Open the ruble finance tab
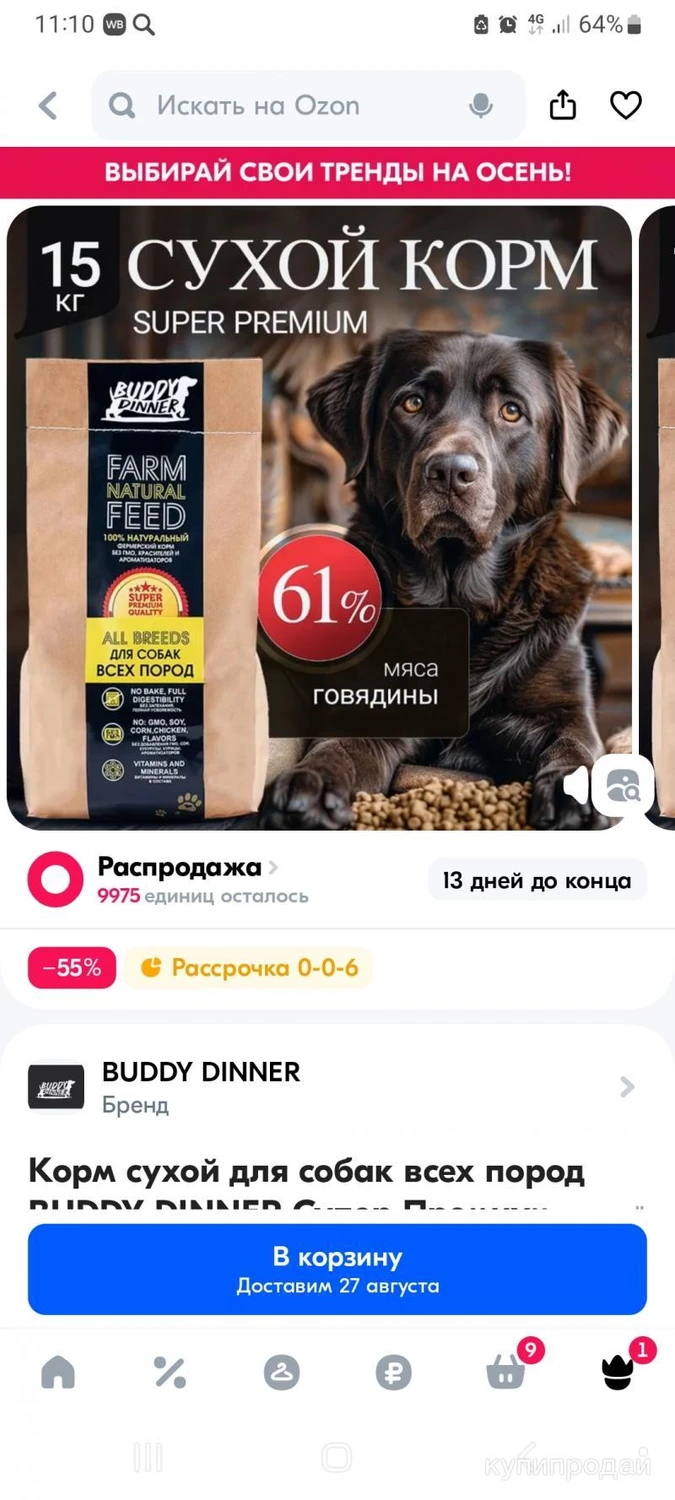 point(394,1373)
